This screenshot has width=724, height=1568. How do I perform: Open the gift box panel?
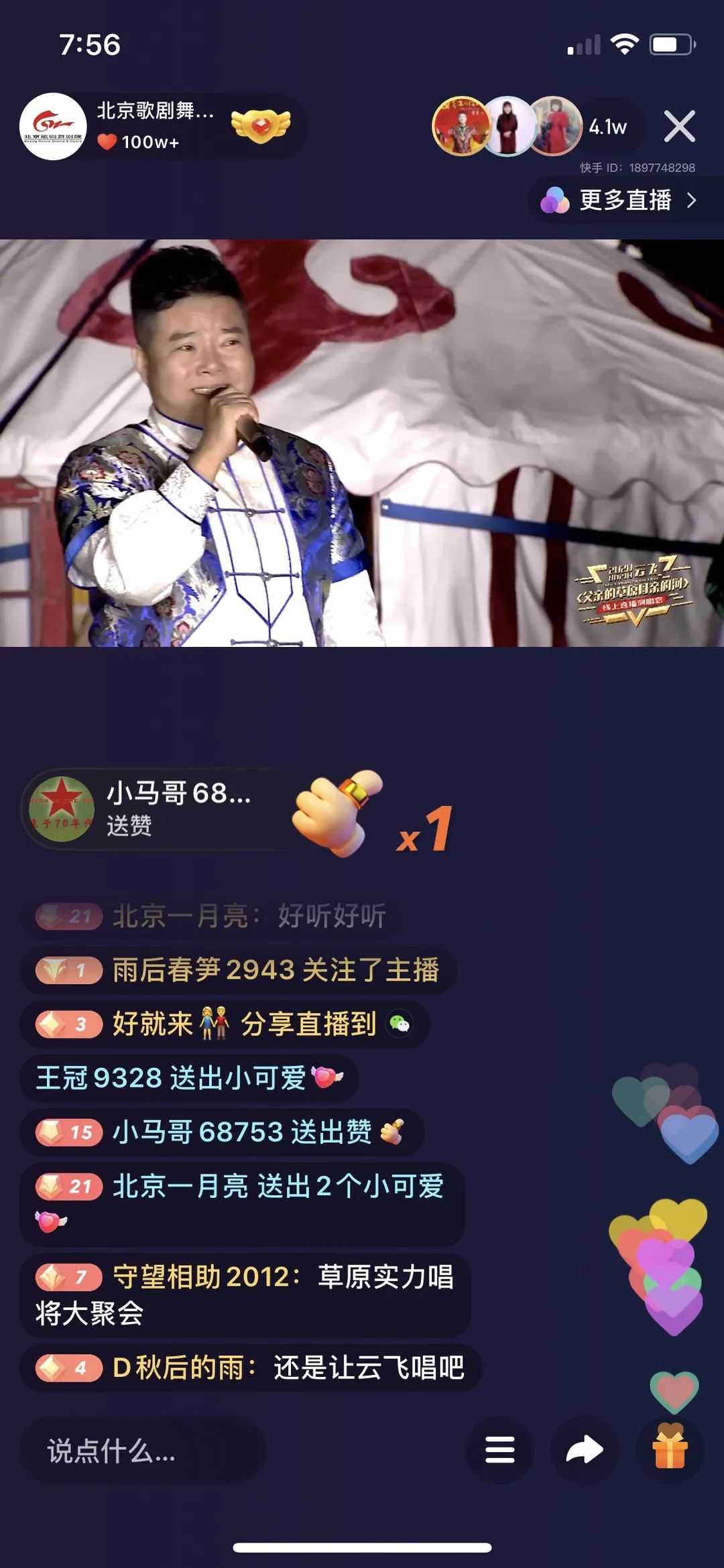pyautogui.click(x=669, y=1450)
